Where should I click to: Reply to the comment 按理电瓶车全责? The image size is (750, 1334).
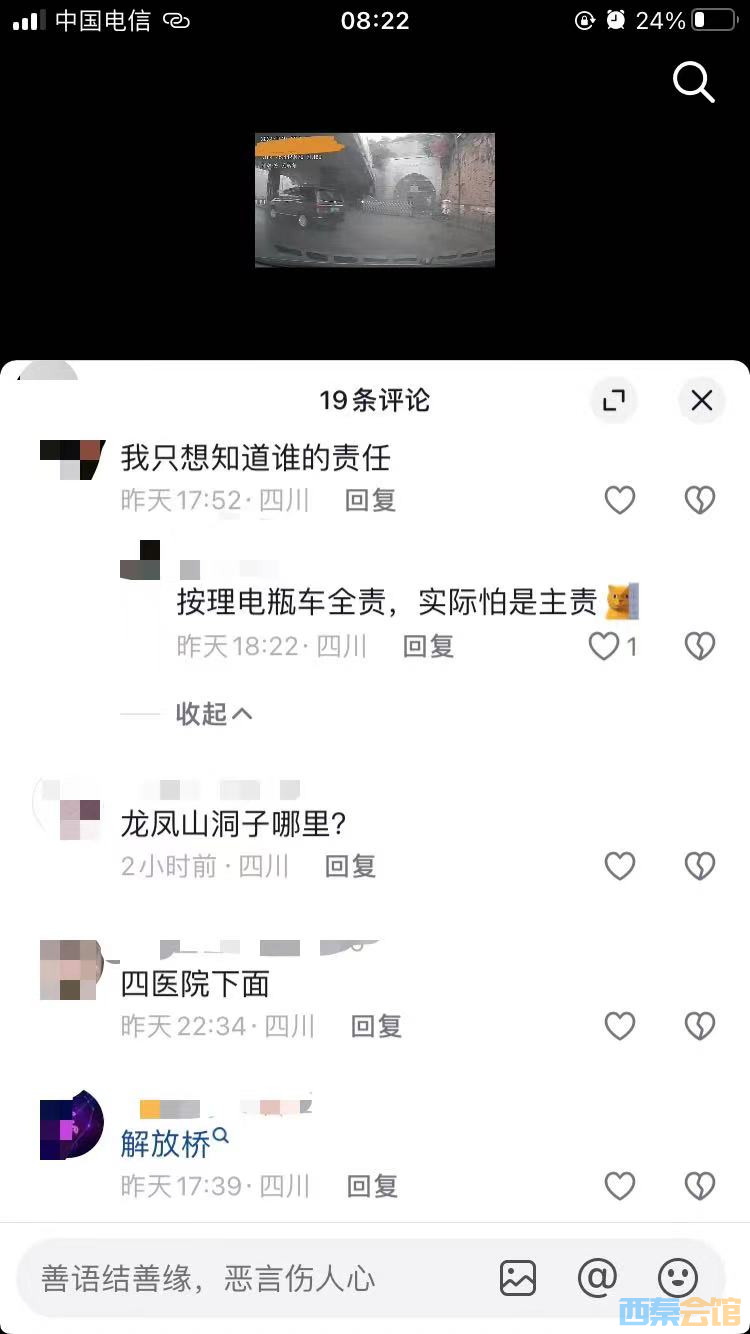428,647
